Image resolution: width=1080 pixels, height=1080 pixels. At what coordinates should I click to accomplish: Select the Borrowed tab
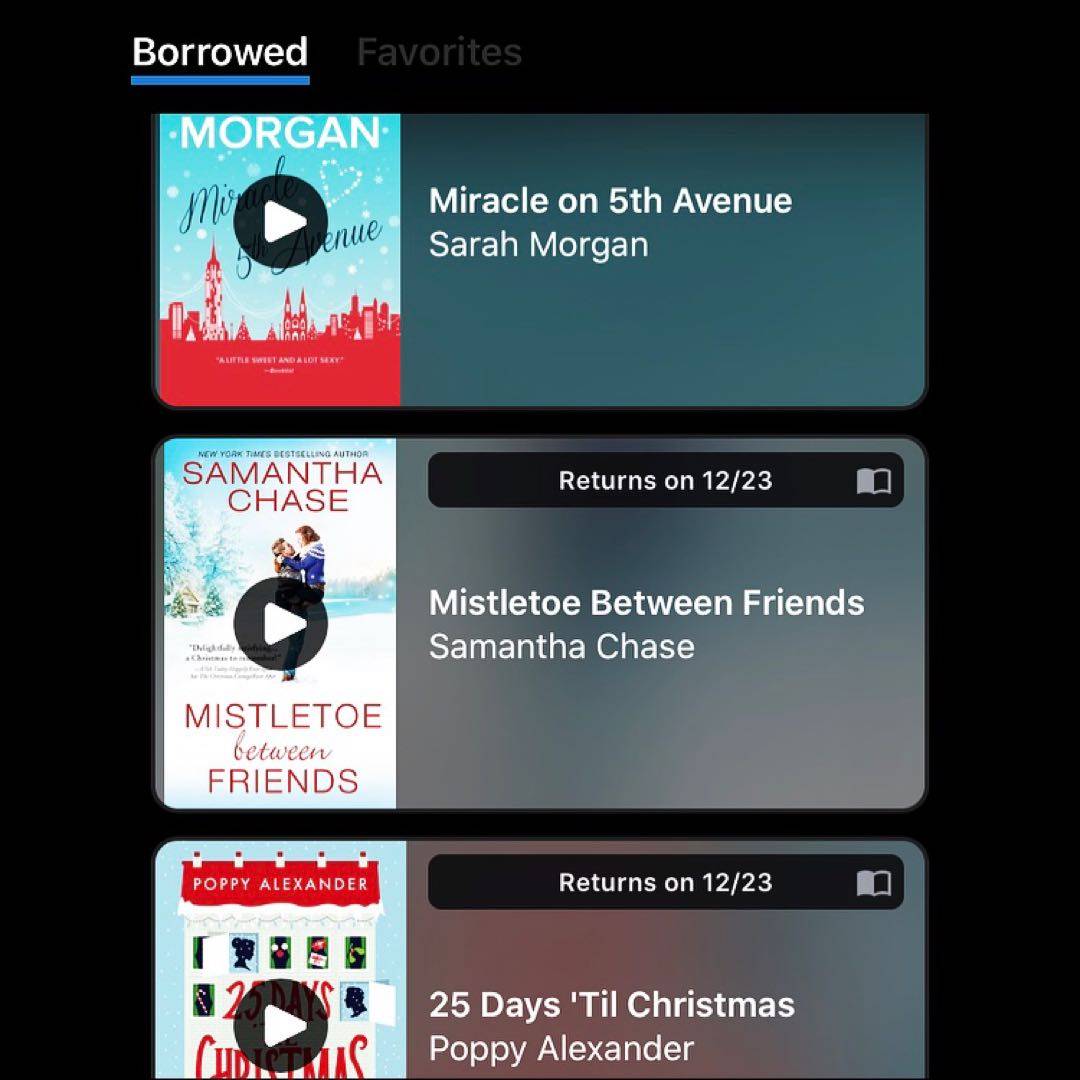tap(220, 52)
